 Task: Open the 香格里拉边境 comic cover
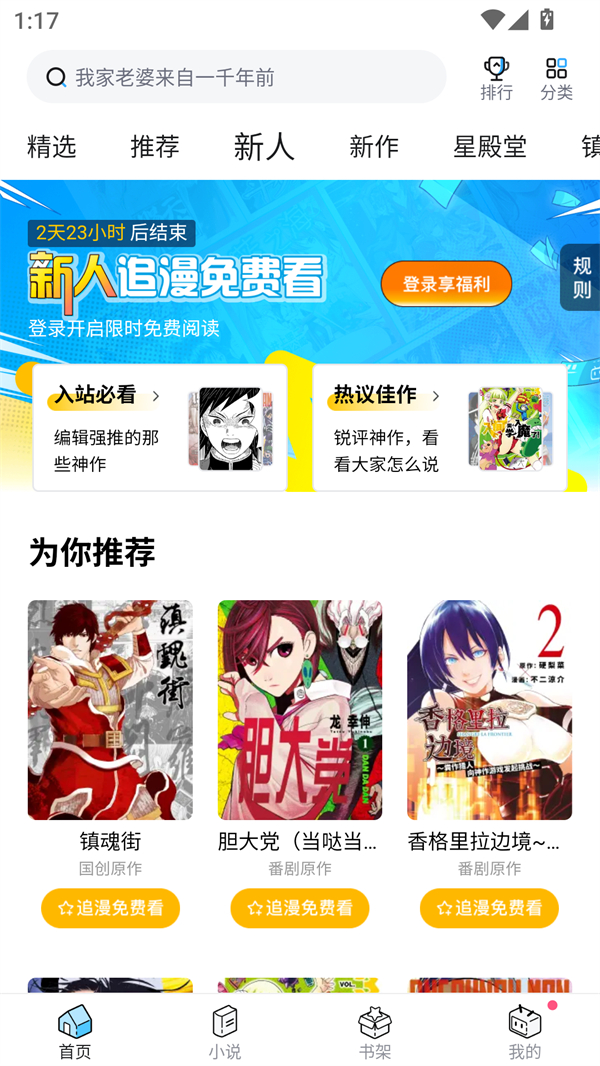click(x=489, y=710)
